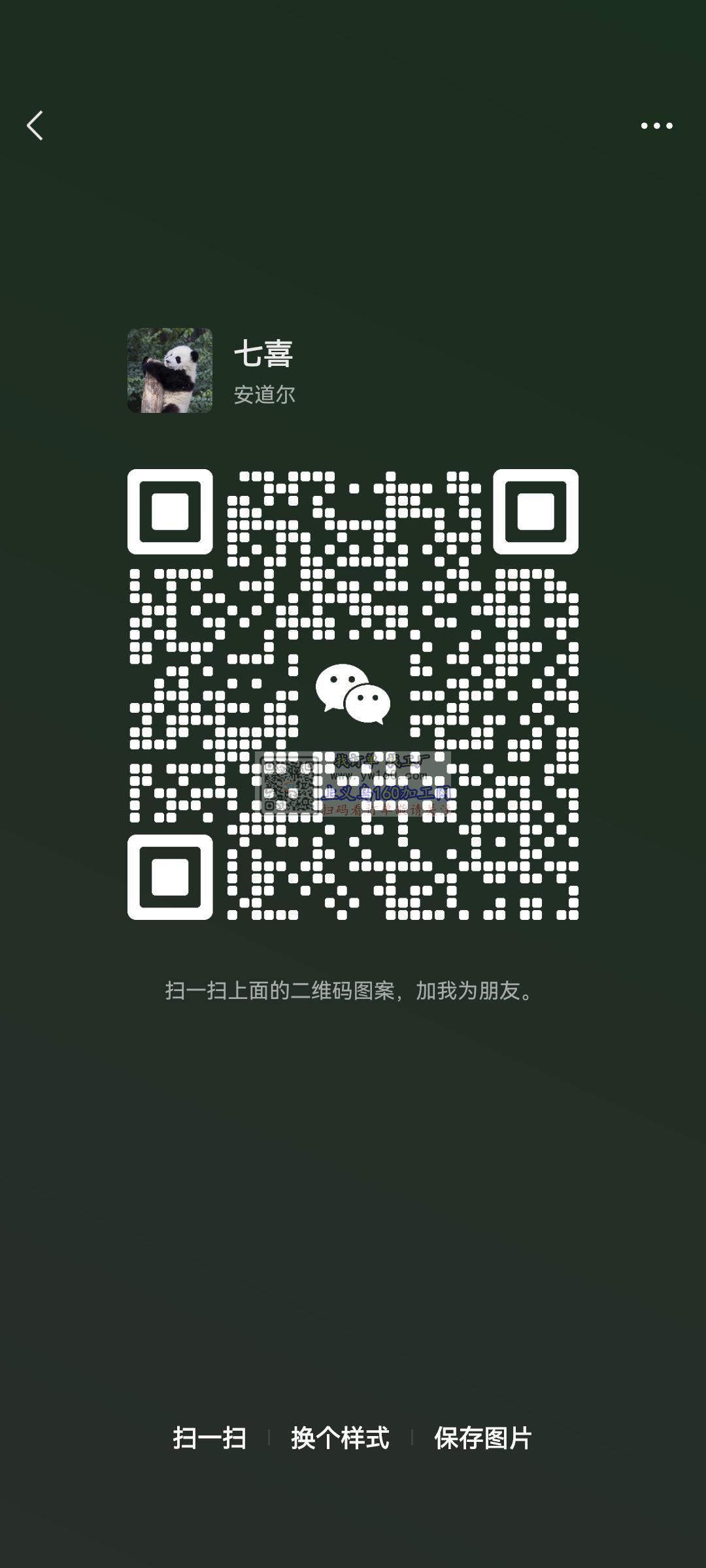This screenshot has width=706, height=1568.
Task: Tap 保存图片 to save the image
Action: 483,1438
